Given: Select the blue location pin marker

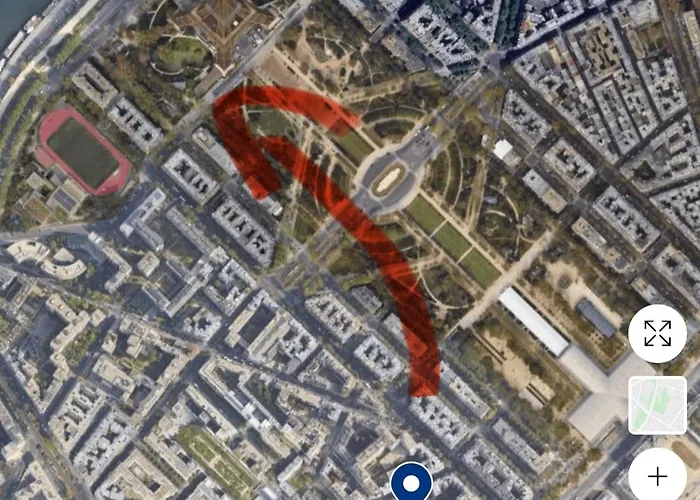Looking at the screenshot, I should 410,483.
